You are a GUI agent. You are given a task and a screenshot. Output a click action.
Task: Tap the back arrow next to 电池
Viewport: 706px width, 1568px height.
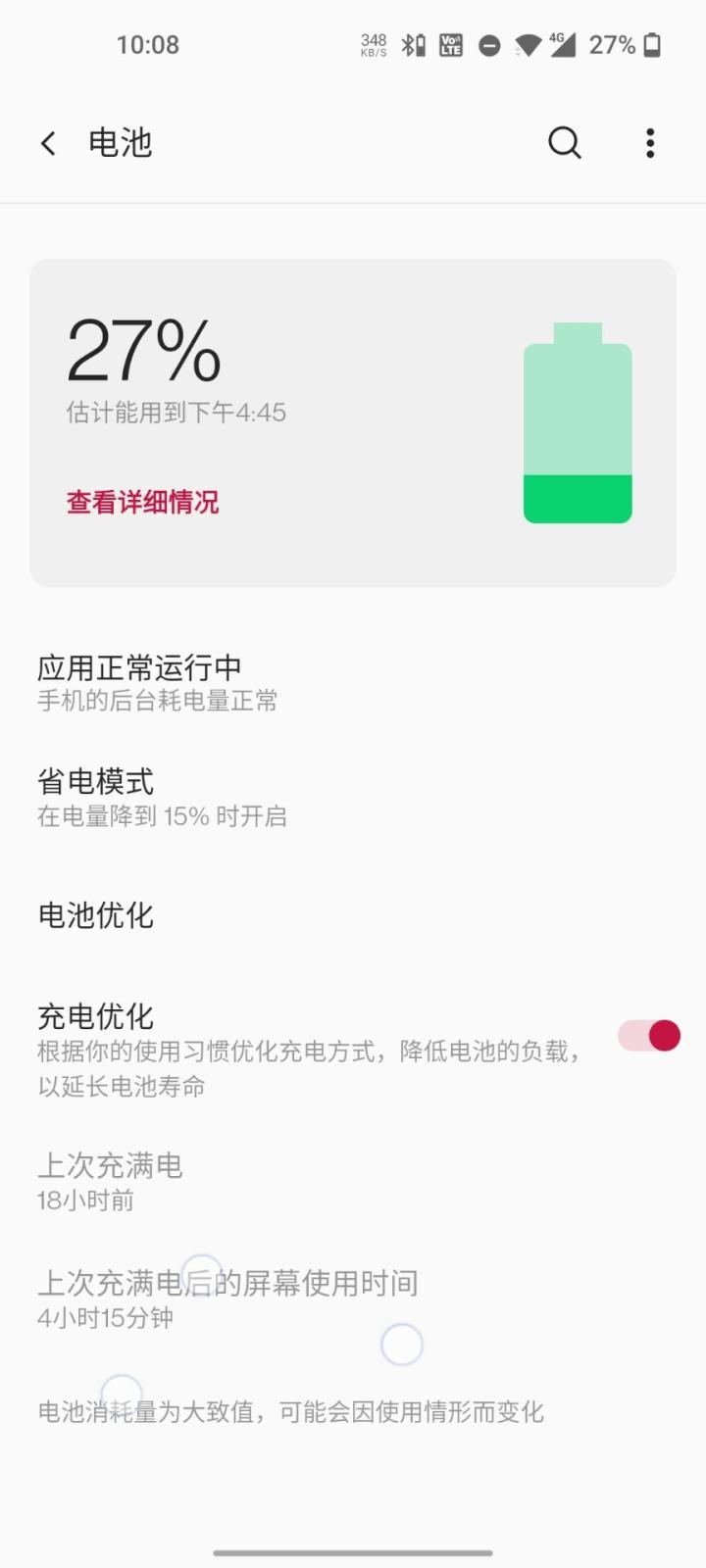[48, 142]
